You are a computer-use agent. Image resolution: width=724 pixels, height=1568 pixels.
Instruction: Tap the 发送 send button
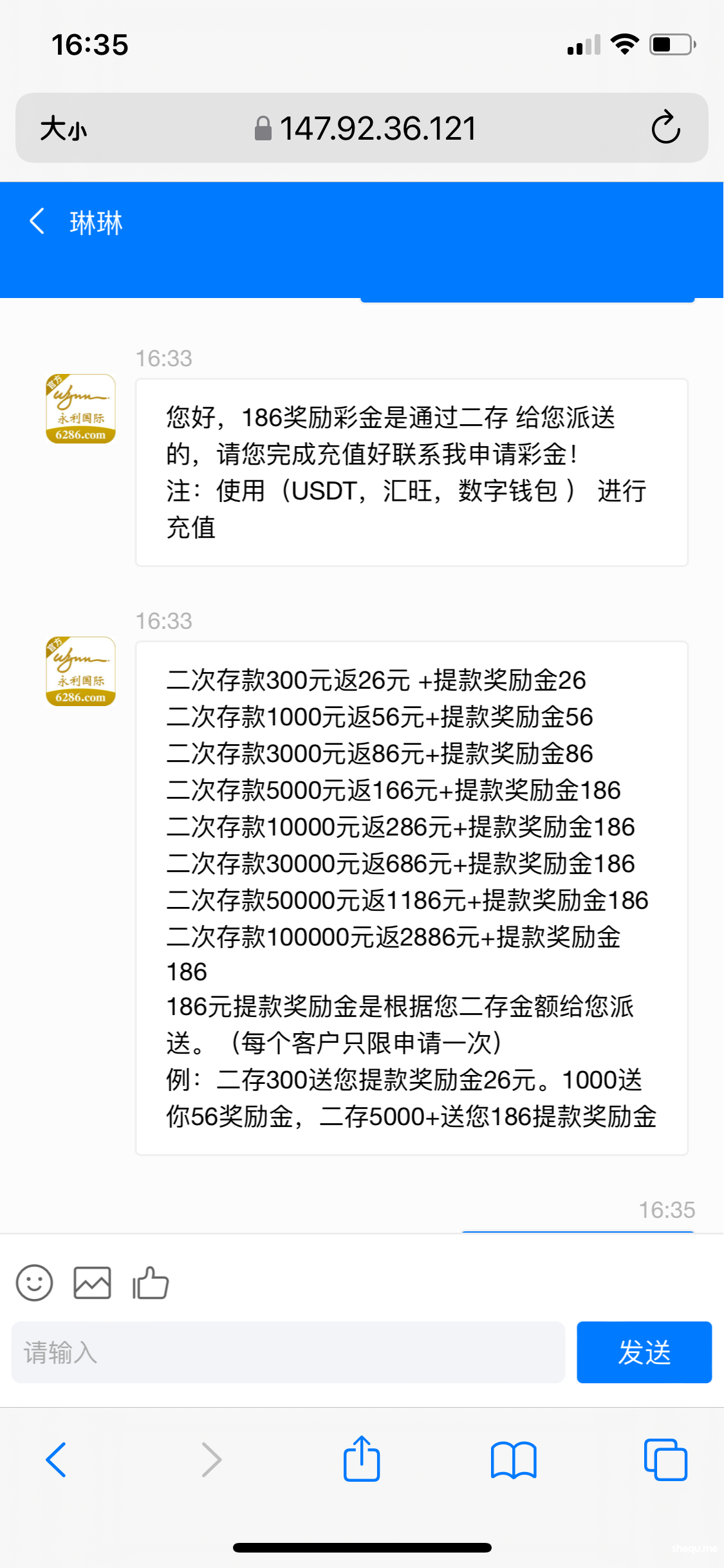(644, 1352)
